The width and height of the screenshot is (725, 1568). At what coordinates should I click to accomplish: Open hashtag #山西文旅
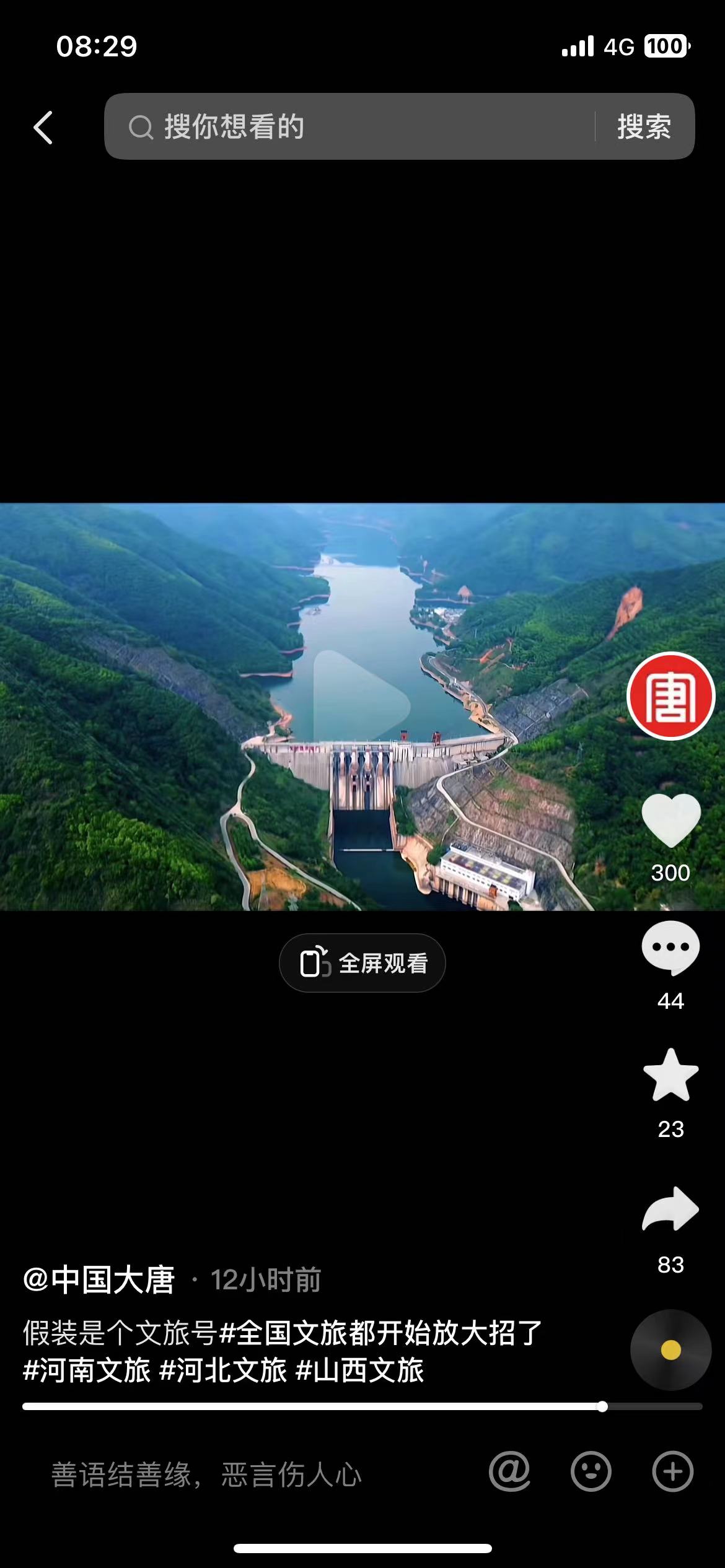point(360,1370)
